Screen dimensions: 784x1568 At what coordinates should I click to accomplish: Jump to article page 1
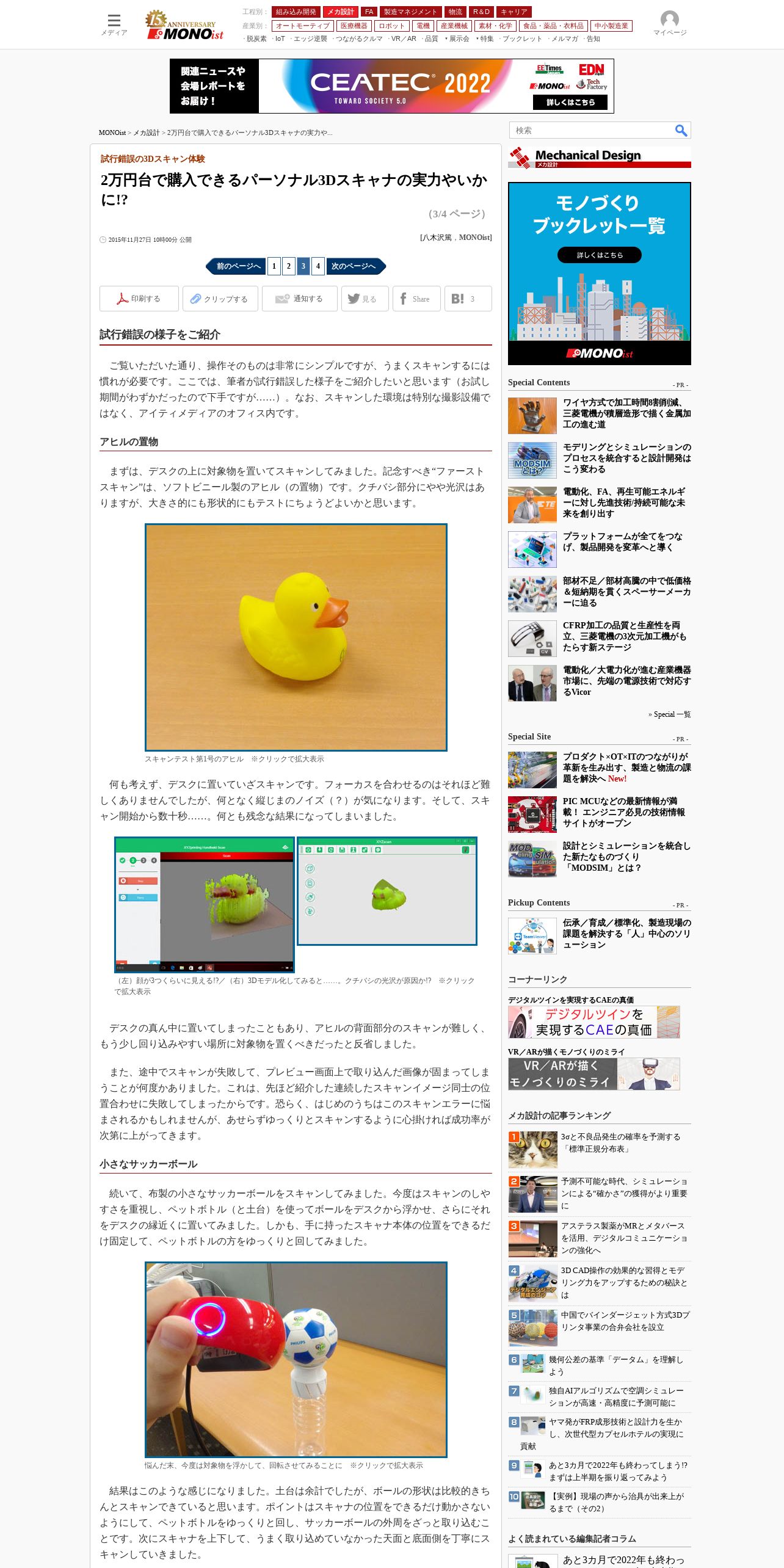point(274,266)
